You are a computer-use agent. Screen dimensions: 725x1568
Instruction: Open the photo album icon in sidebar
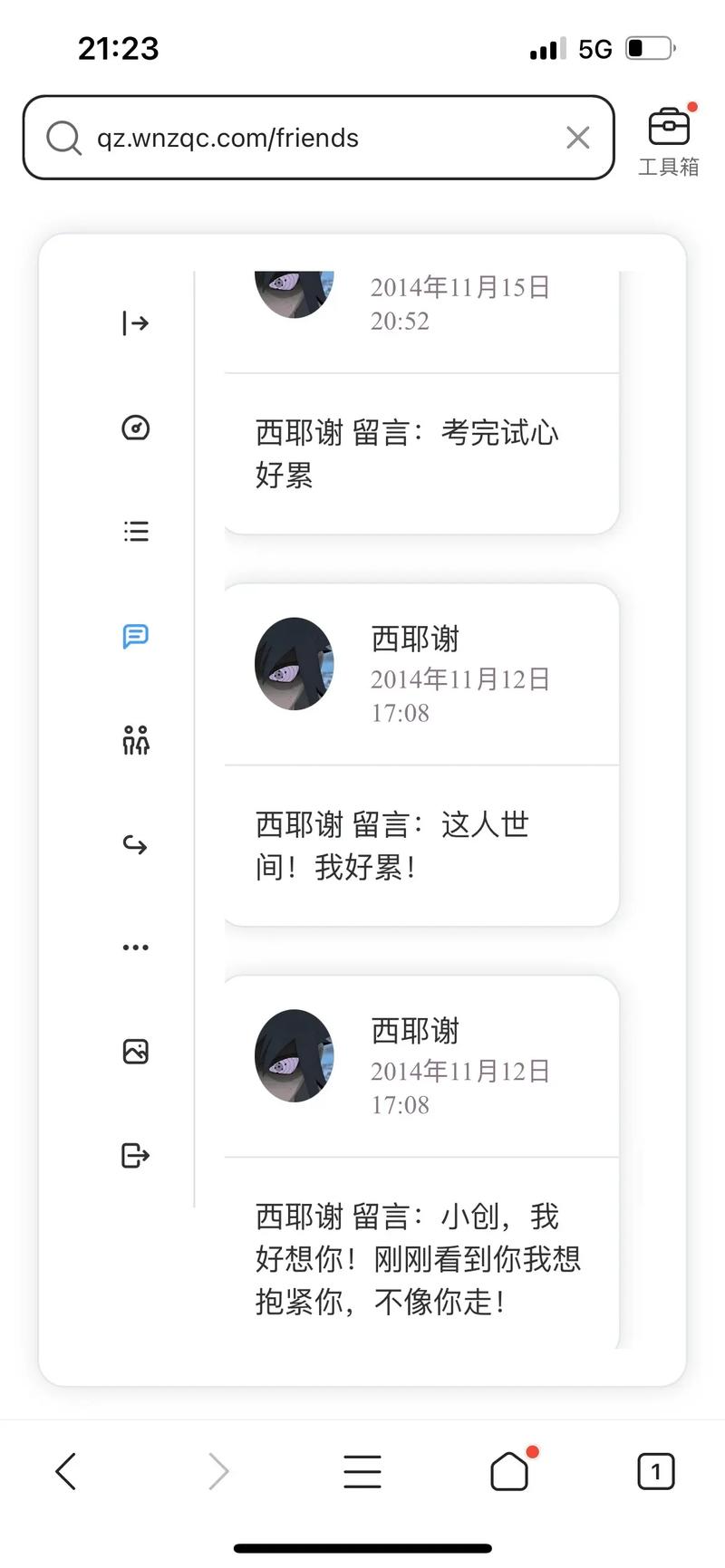pyautogui.click(x=134, y=1051)
